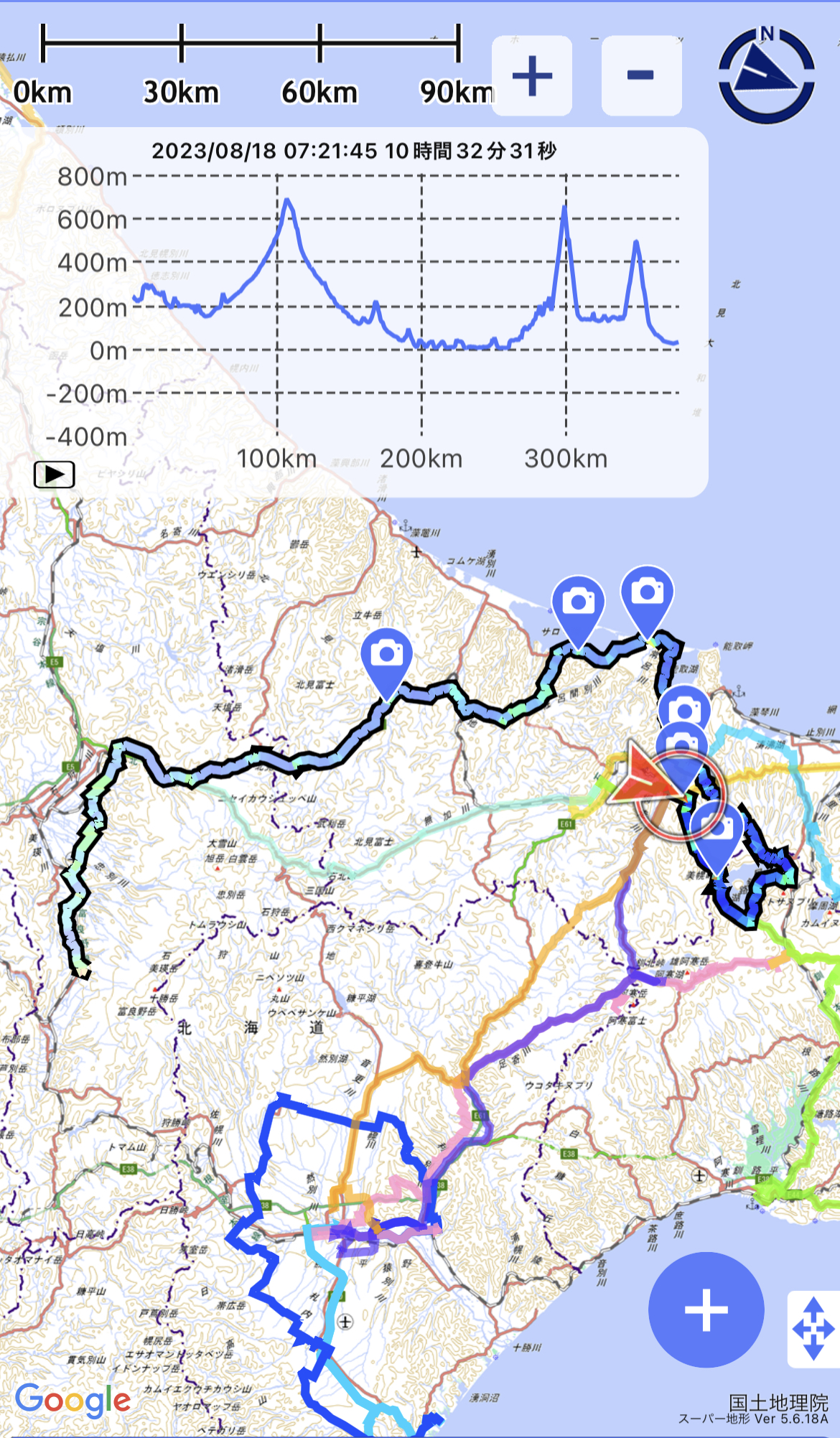Image resolution: width=840 pixels, height=1438 pixels.
Task: Zoom out the map with the minus button
Action: pos(640,75)
